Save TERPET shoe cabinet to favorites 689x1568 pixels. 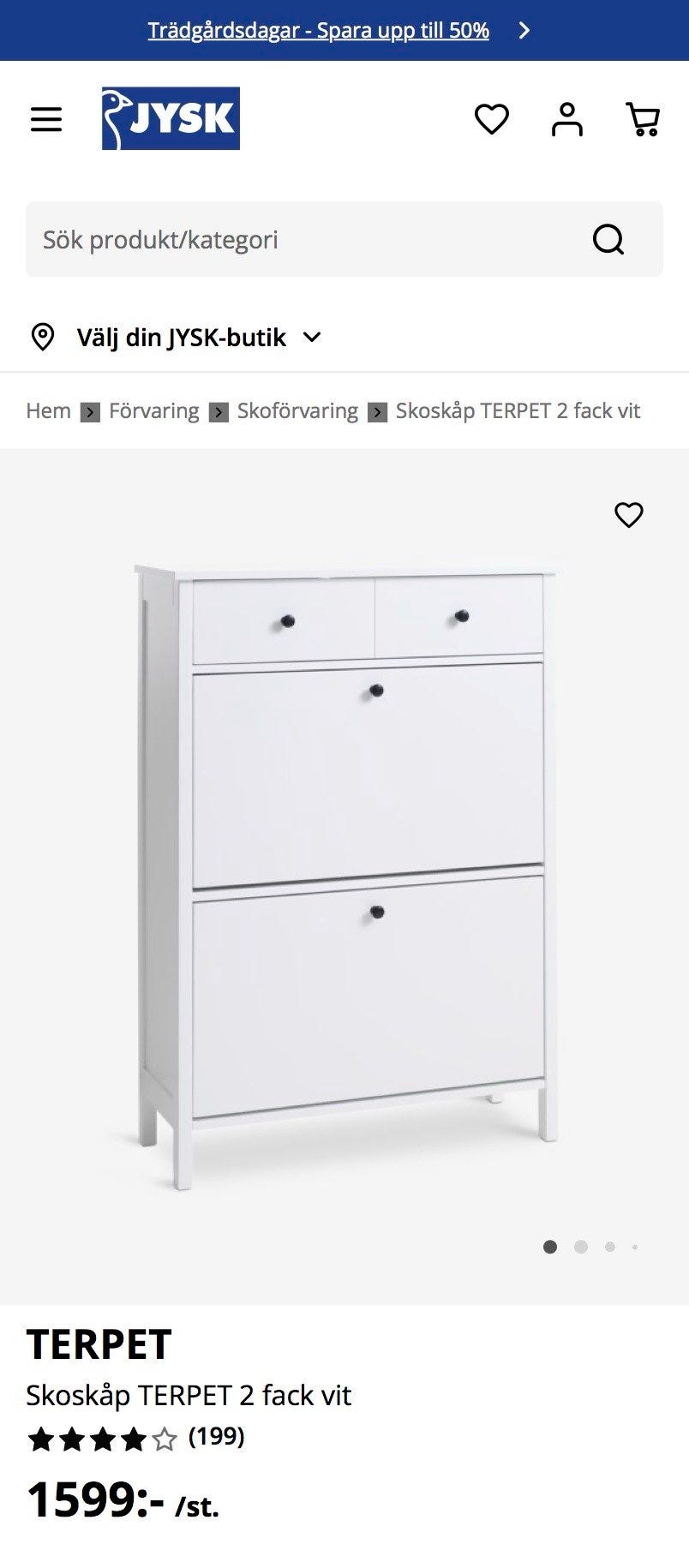point(629,515)
